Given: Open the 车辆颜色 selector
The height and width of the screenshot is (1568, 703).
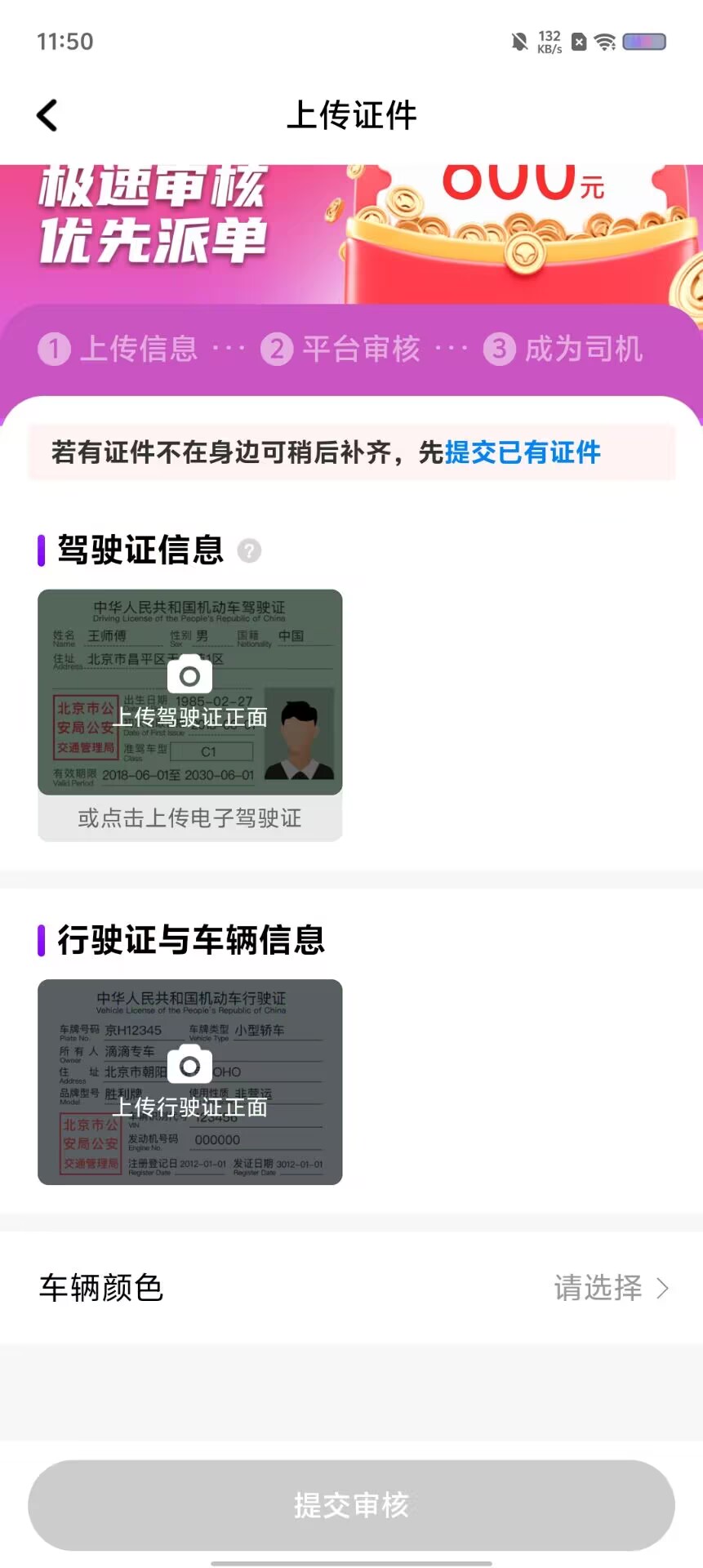Looking at the screenshot, I should point(611,1288).
